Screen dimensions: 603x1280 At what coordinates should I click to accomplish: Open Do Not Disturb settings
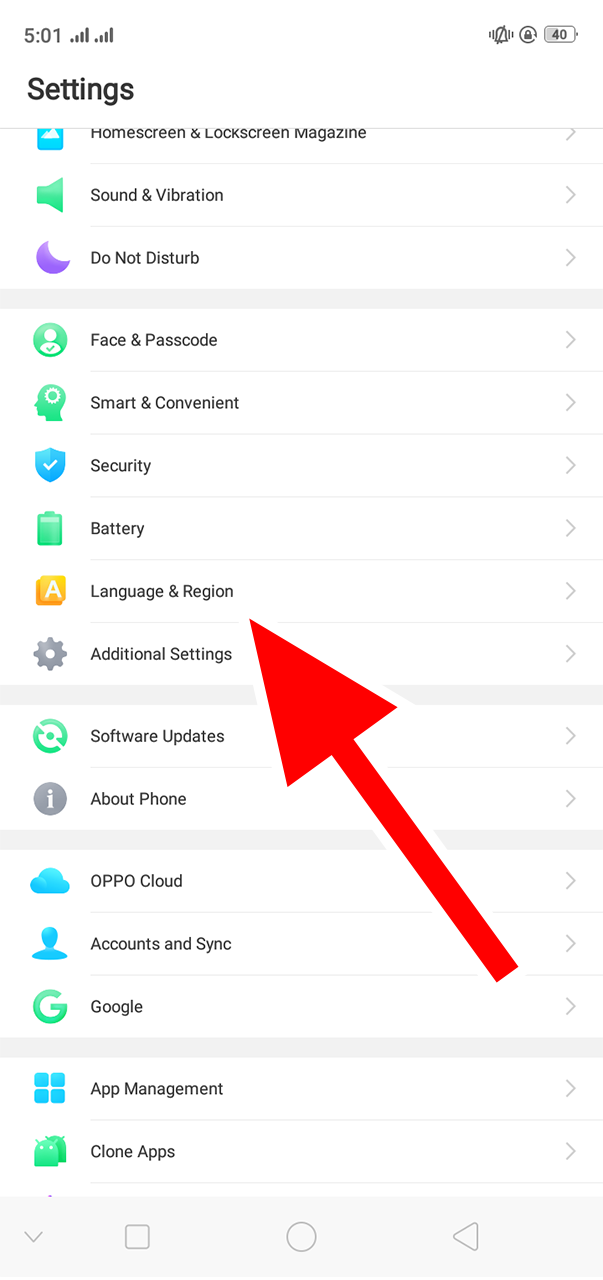[145, 258]
